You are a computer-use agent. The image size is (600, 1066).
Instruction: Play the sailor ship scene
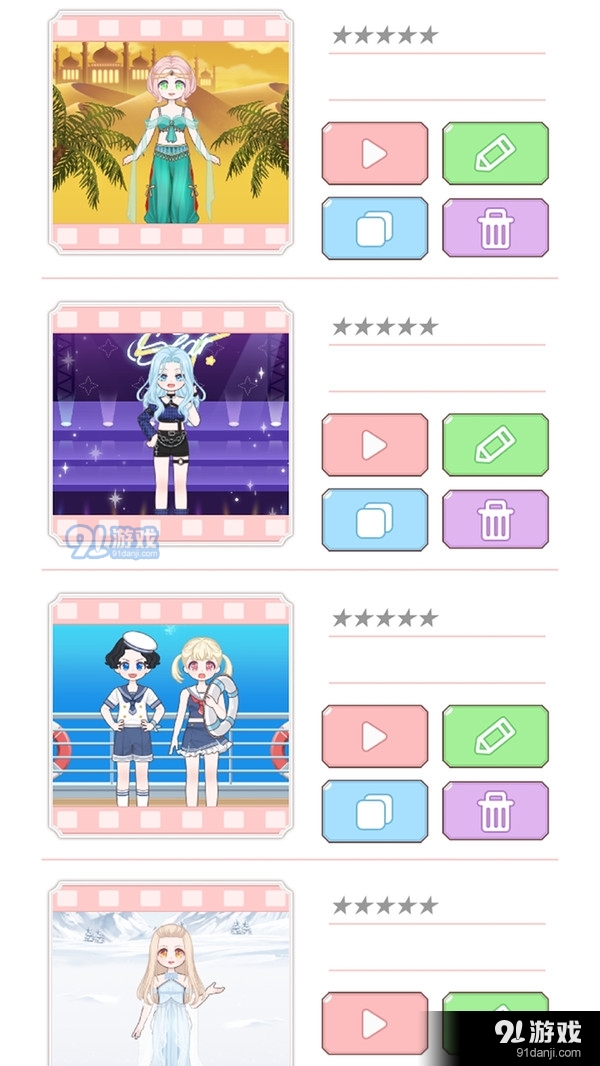(x=374, y=736)
